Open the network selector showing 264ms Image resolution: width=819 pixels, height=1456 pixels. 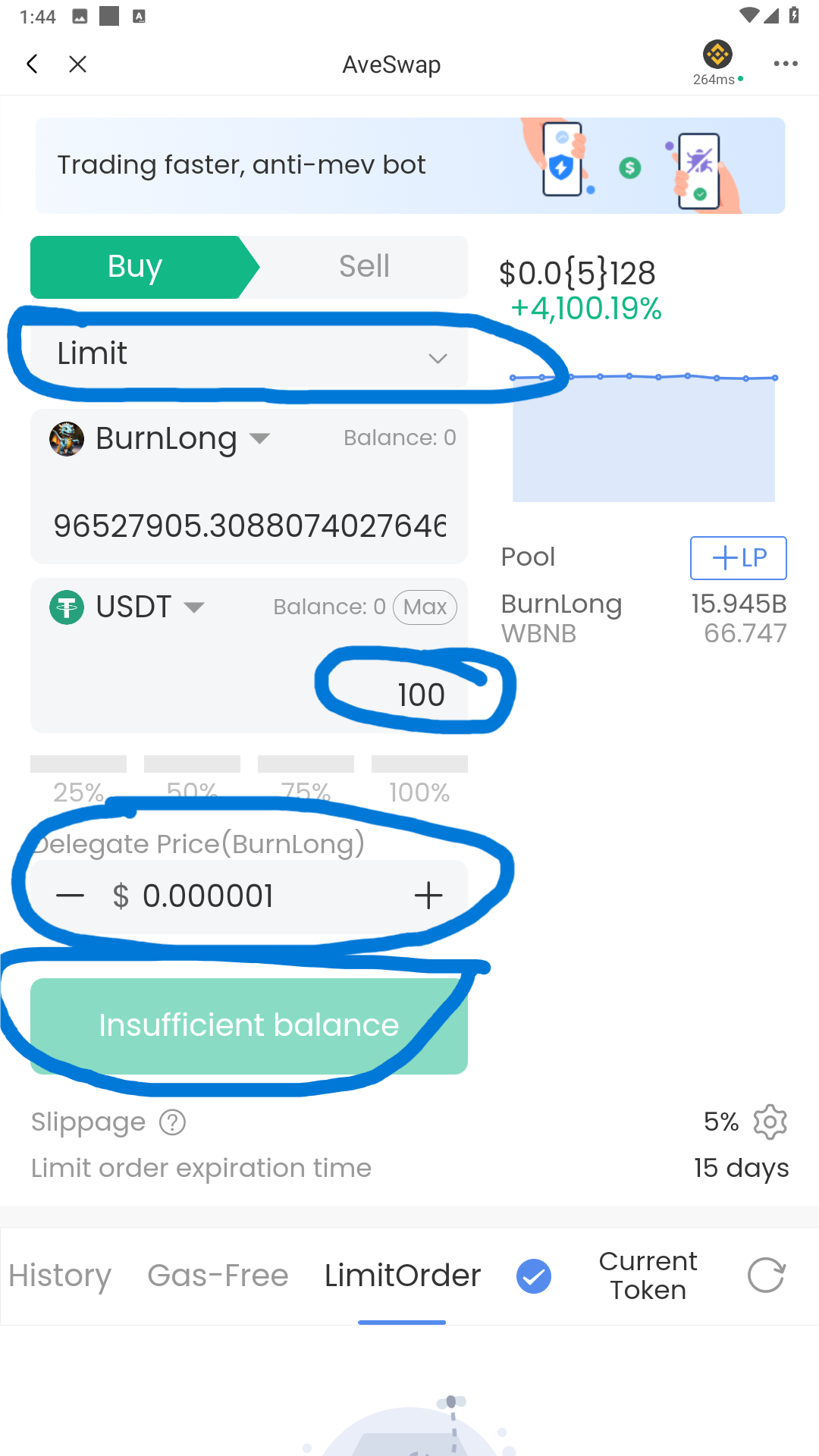pos(717,63)
